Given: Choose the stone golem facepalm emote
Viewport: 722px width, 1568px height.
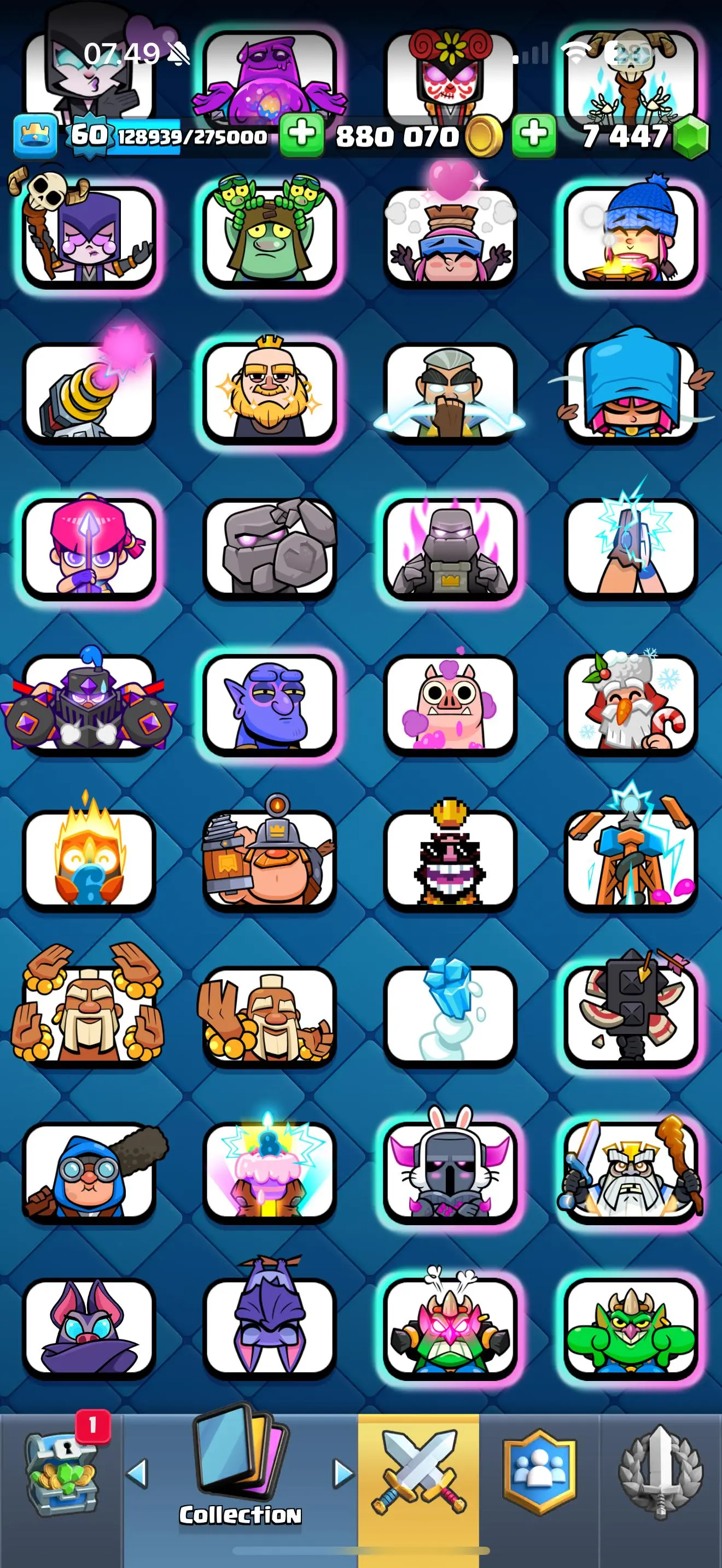Looking at the screenshot, I should 269,548.
